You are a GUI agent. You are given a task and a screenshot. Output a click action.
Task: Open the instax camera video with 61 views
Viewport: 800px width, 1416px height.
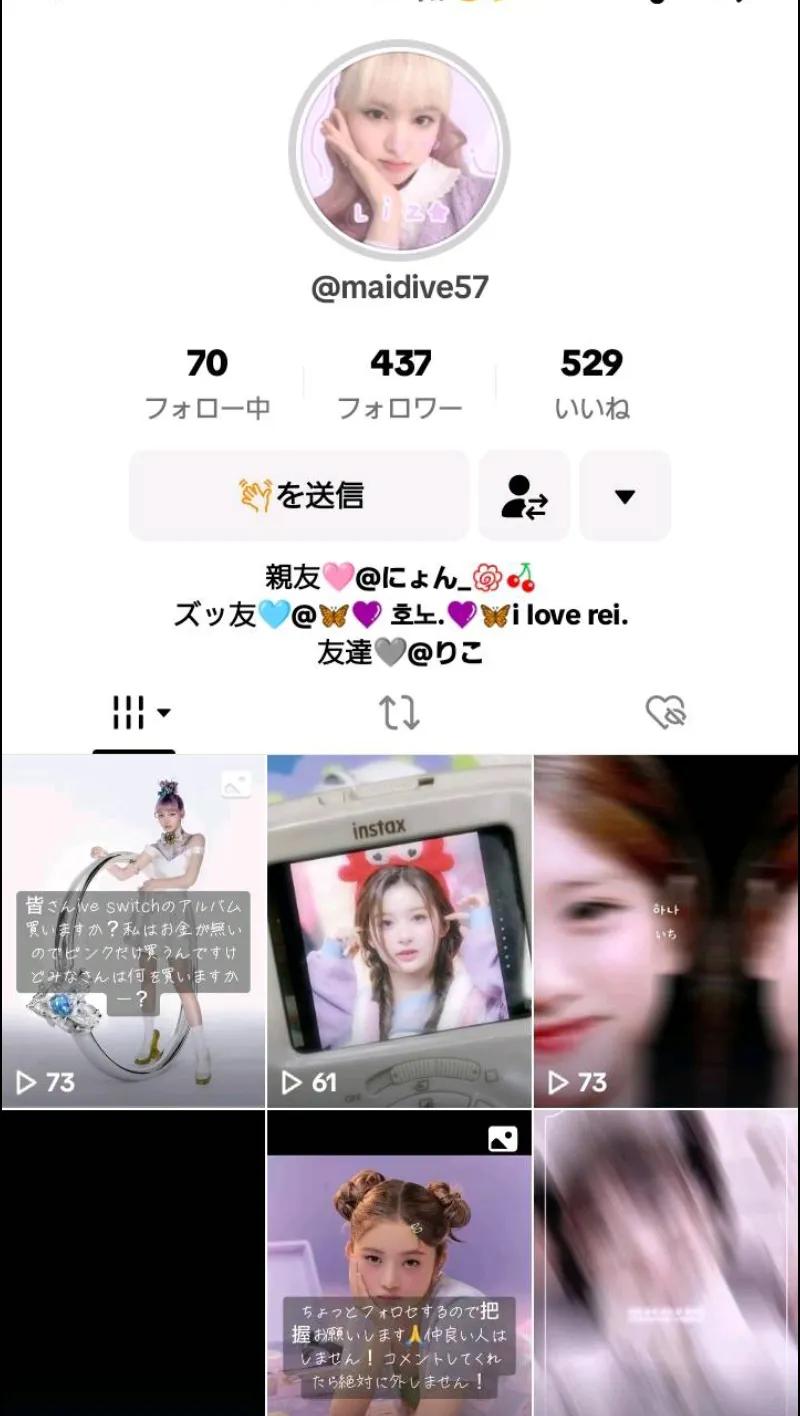pyautogui.click(x=399, y=932)
